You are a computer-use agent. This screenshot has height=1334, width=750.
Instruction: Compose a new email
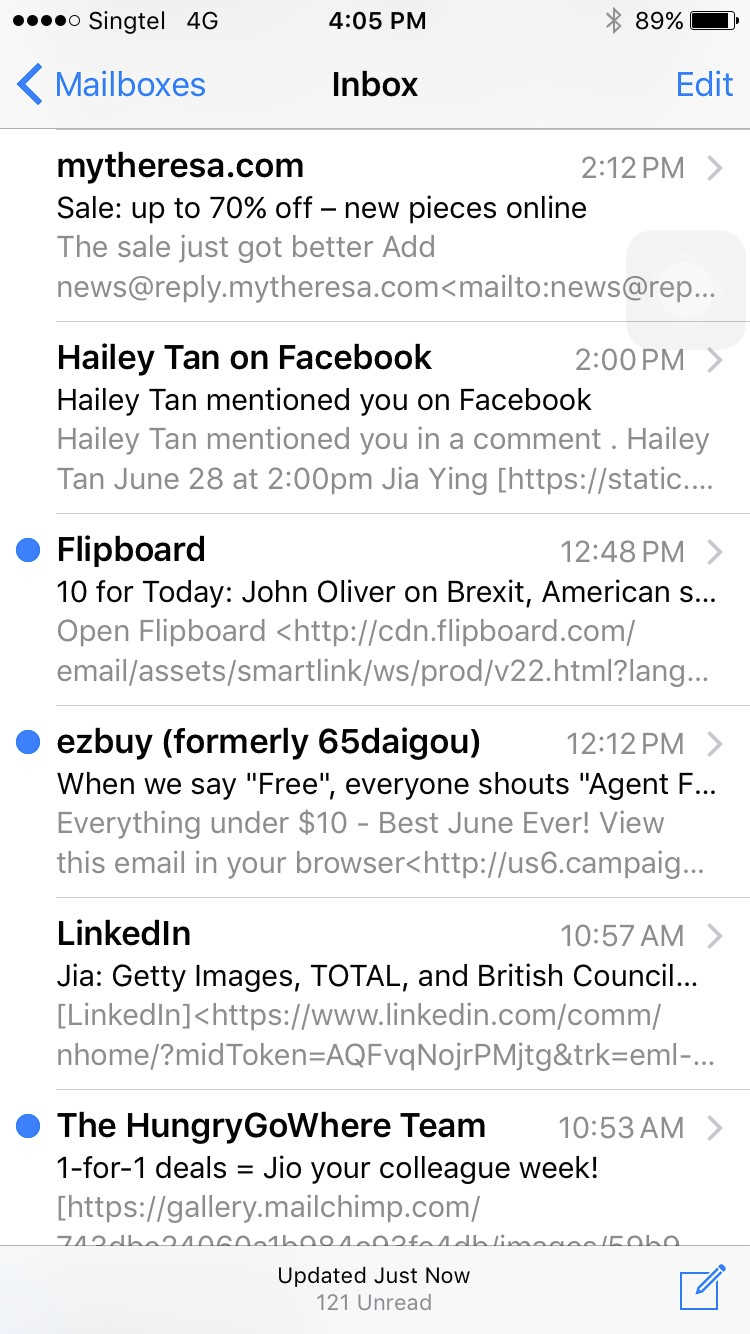click(x=702, y=1288)
